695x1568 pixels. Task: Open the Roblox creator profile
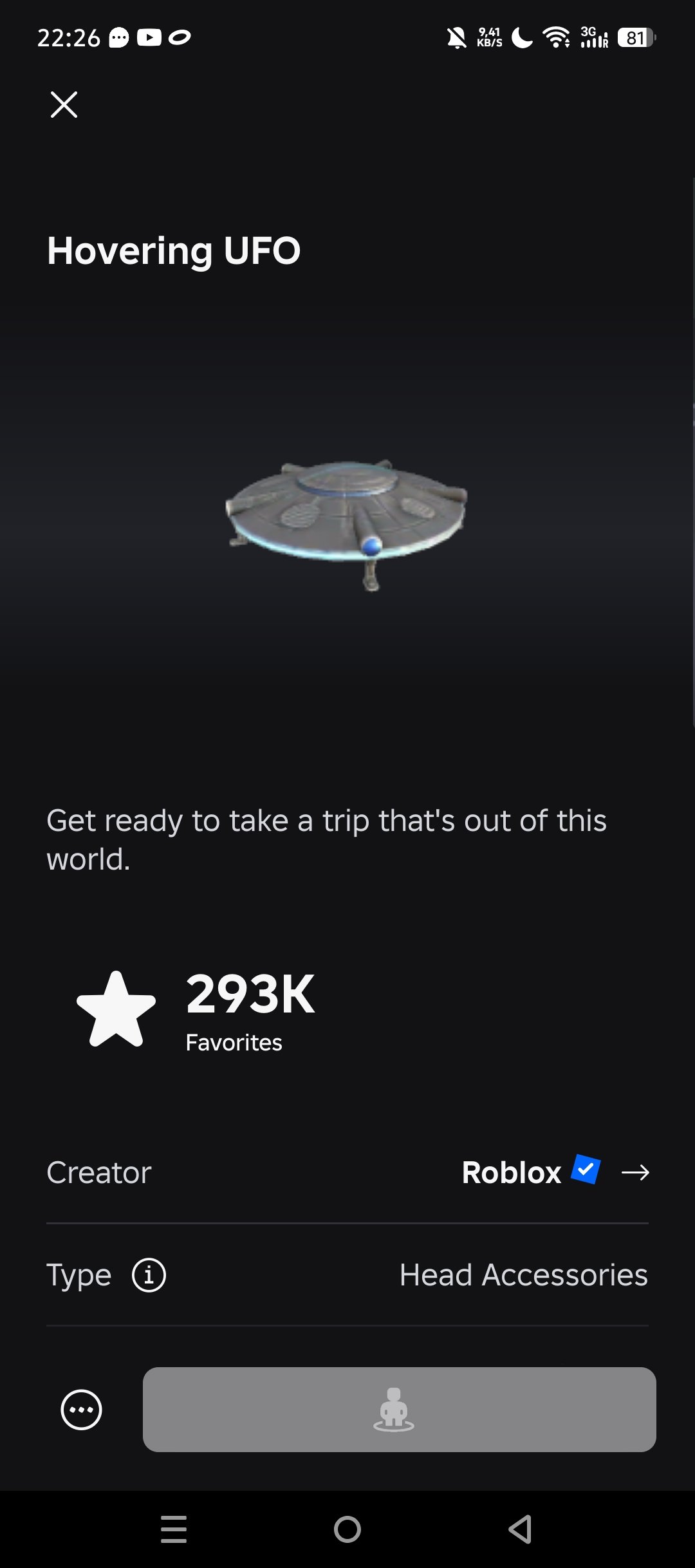tap(556, 1172)
